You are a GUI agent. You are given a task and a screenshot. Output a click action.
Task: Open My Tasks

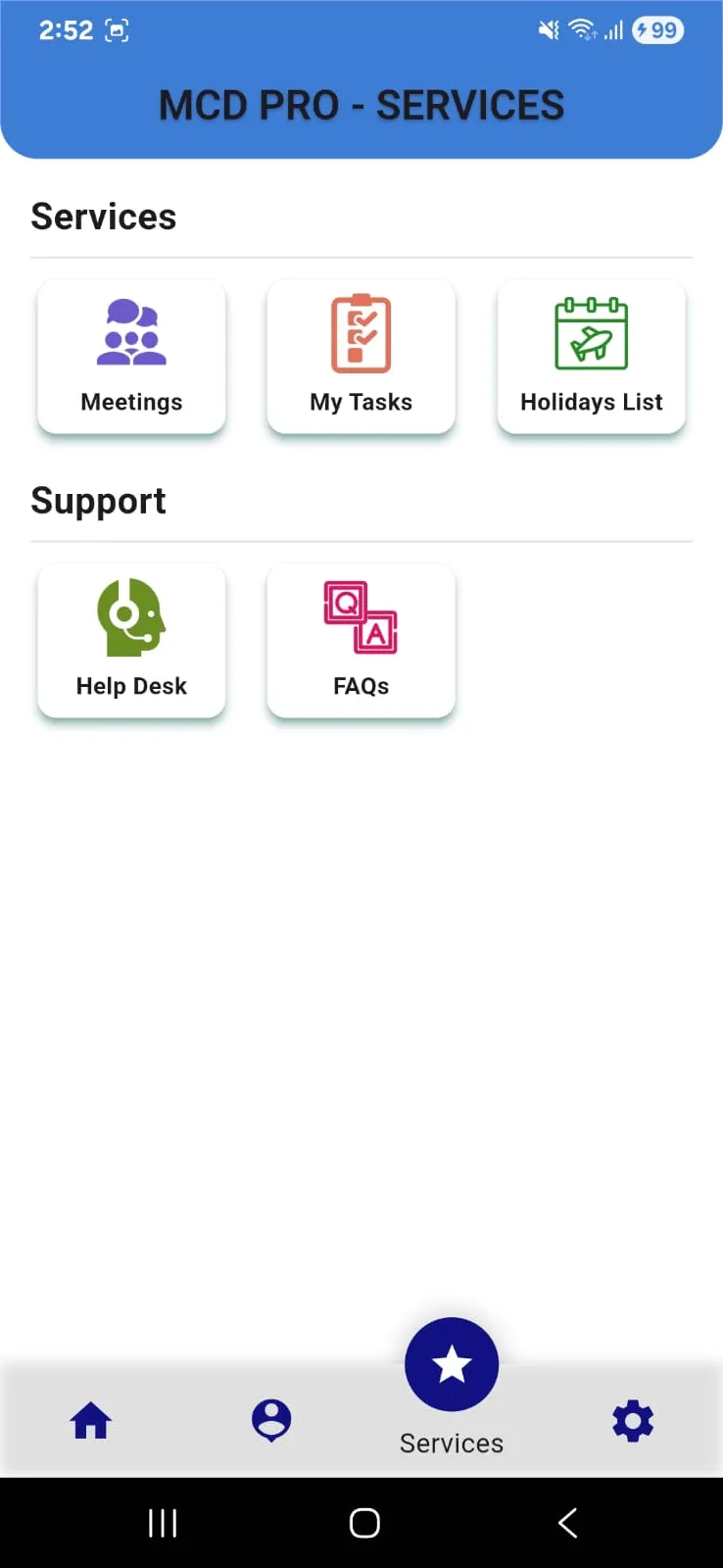[361, 357]
